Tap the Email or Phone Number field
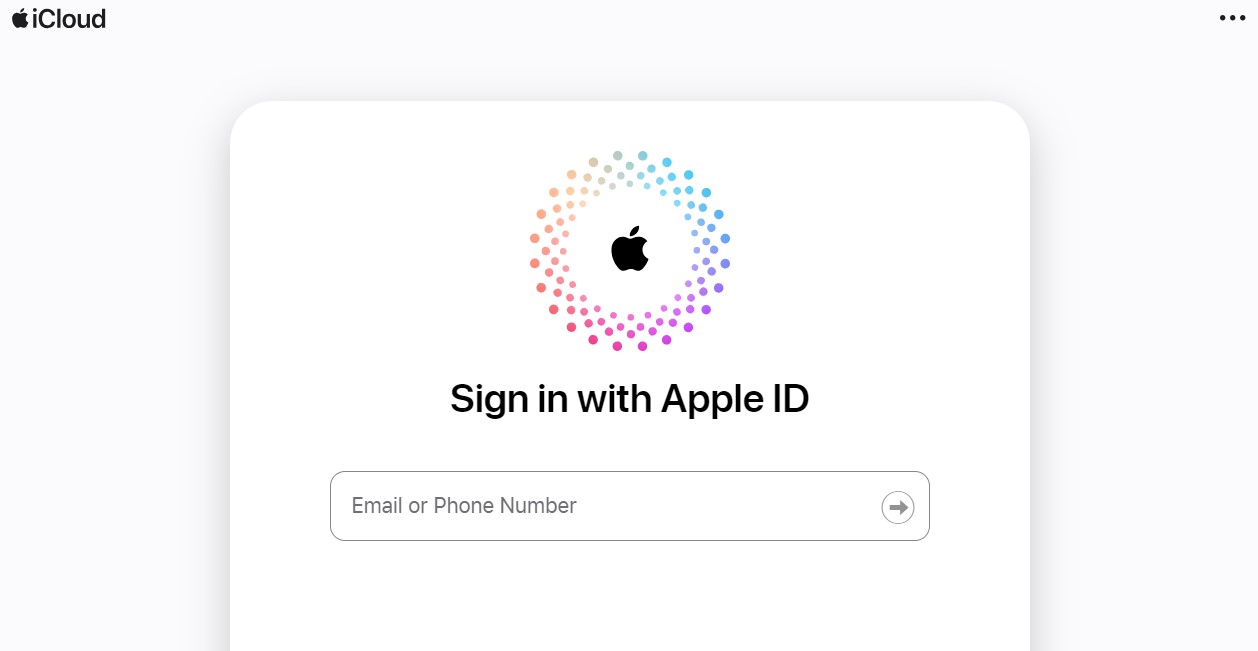 click(600, 506)
